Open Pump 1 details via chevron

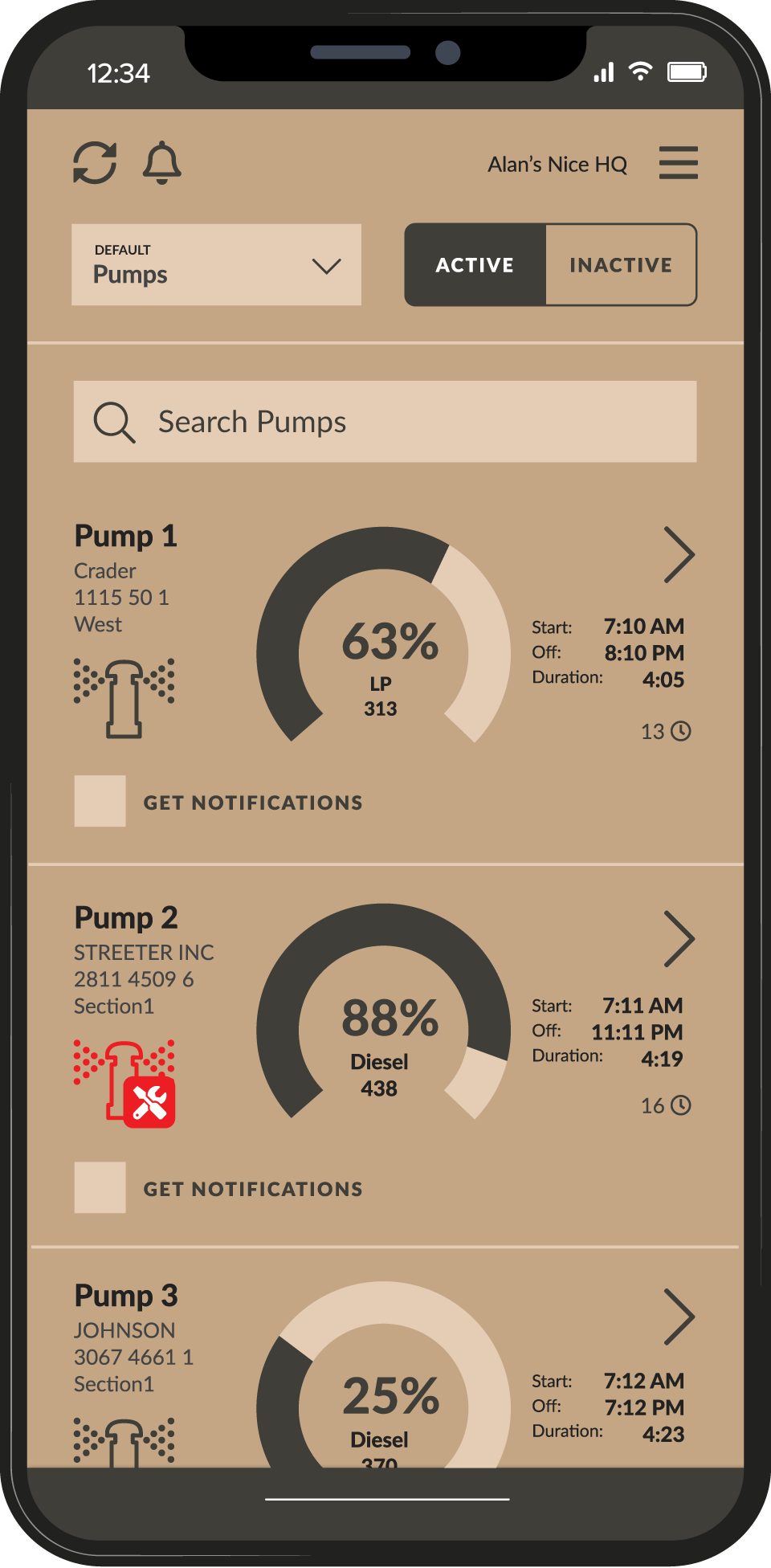point(679,554)
